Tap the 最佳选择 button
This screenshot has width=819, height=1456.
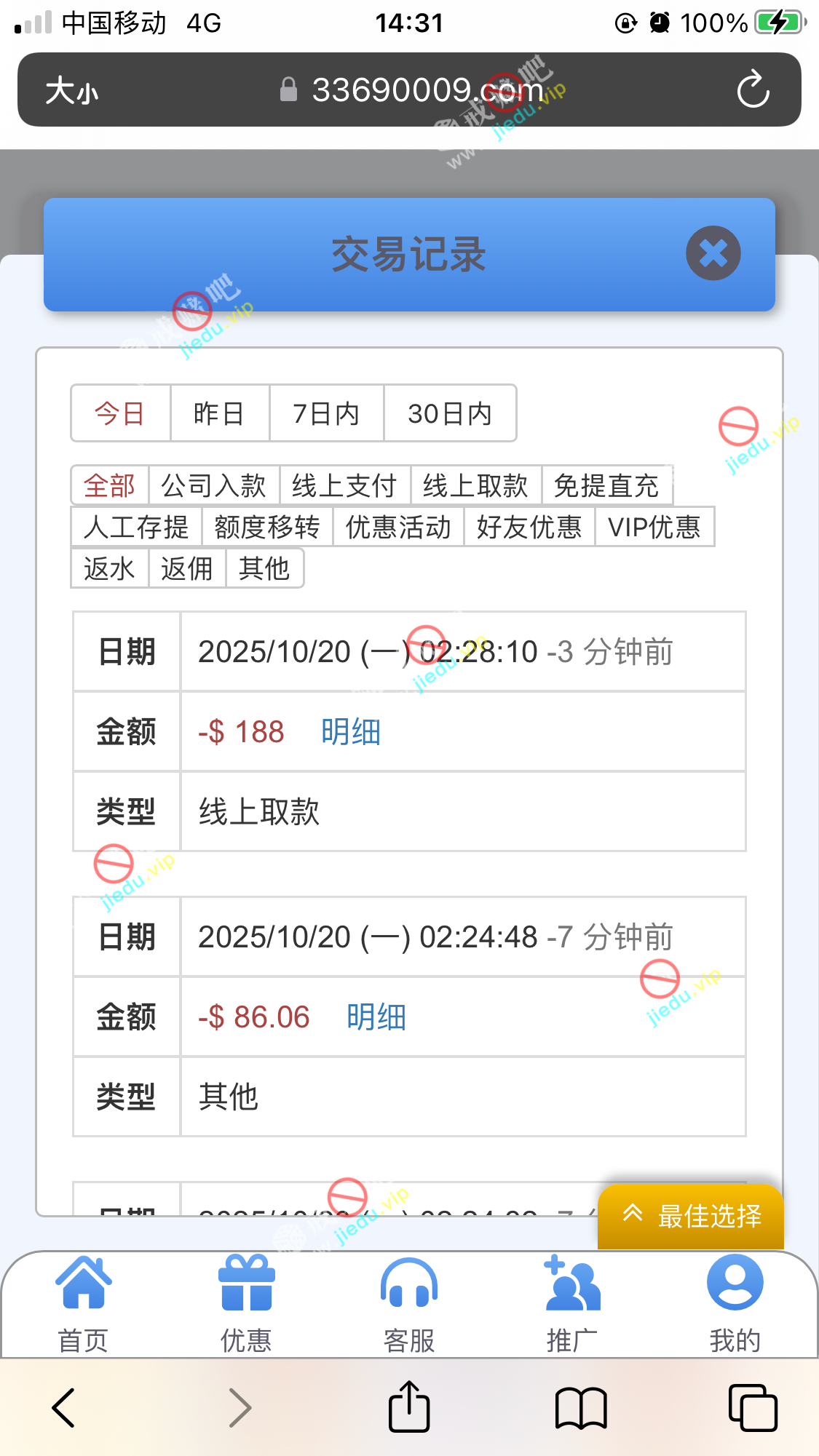[x=690, y=1216]
